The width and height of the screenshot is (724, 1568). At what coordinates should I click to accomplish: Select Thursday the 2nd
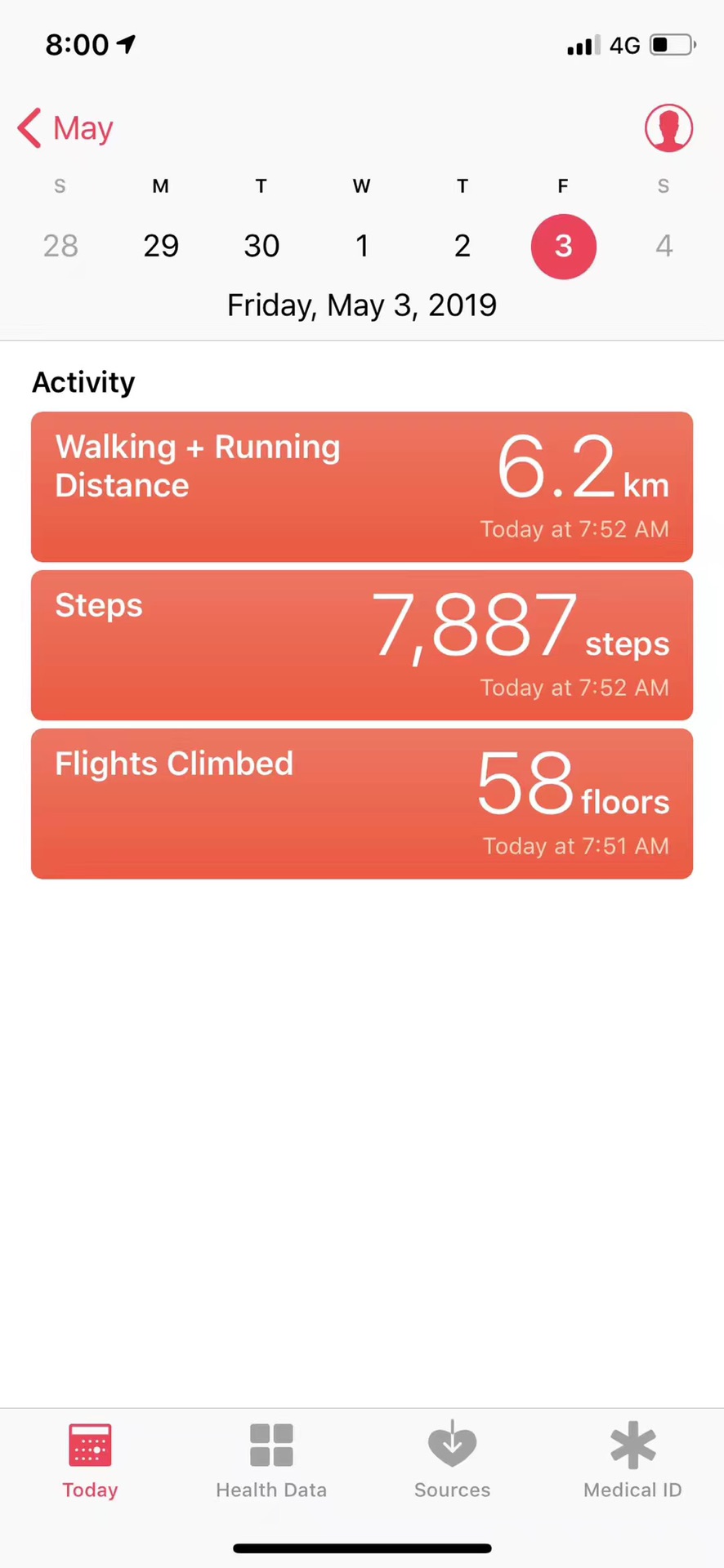click(x=463, y=246)
